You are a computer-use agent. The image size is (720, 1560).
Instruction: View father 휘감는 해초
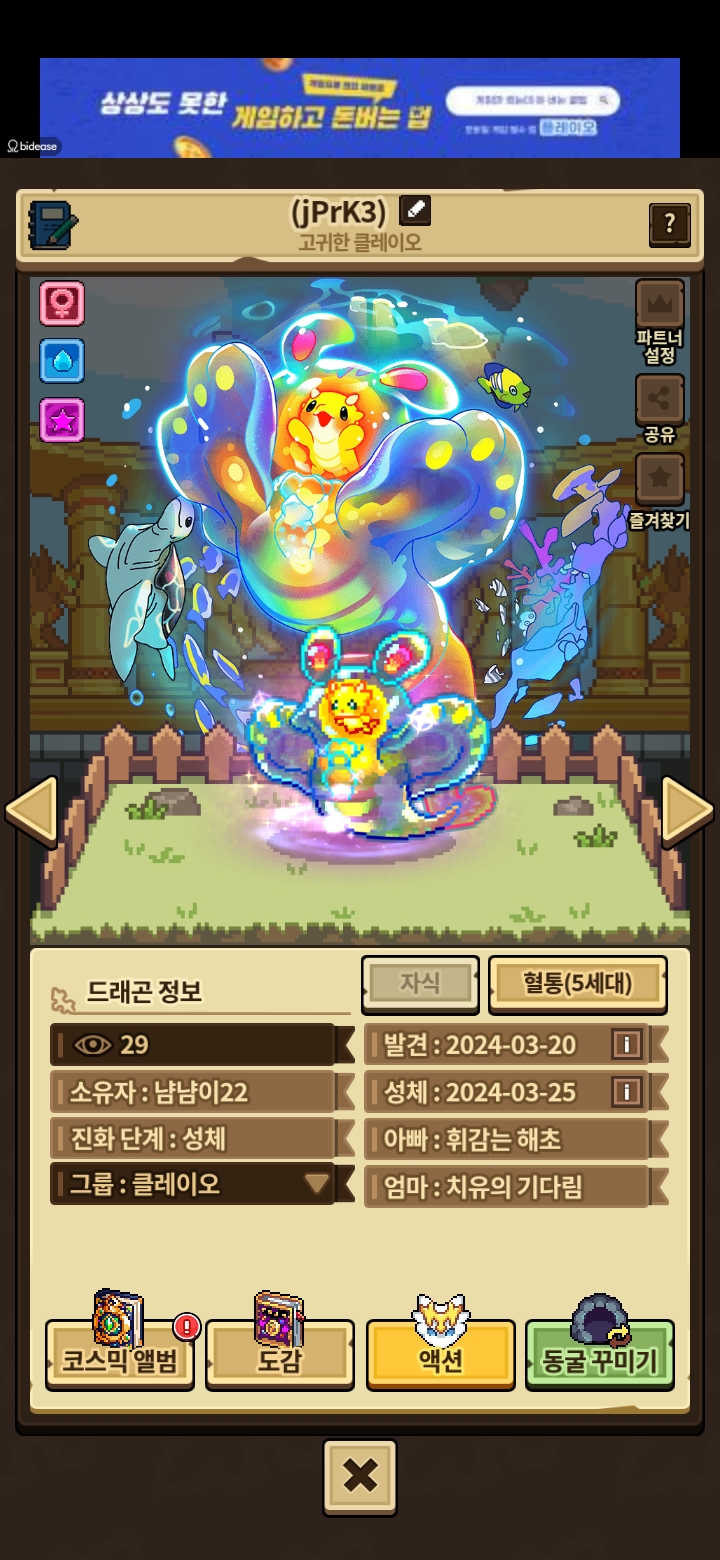click(508, 1139)
